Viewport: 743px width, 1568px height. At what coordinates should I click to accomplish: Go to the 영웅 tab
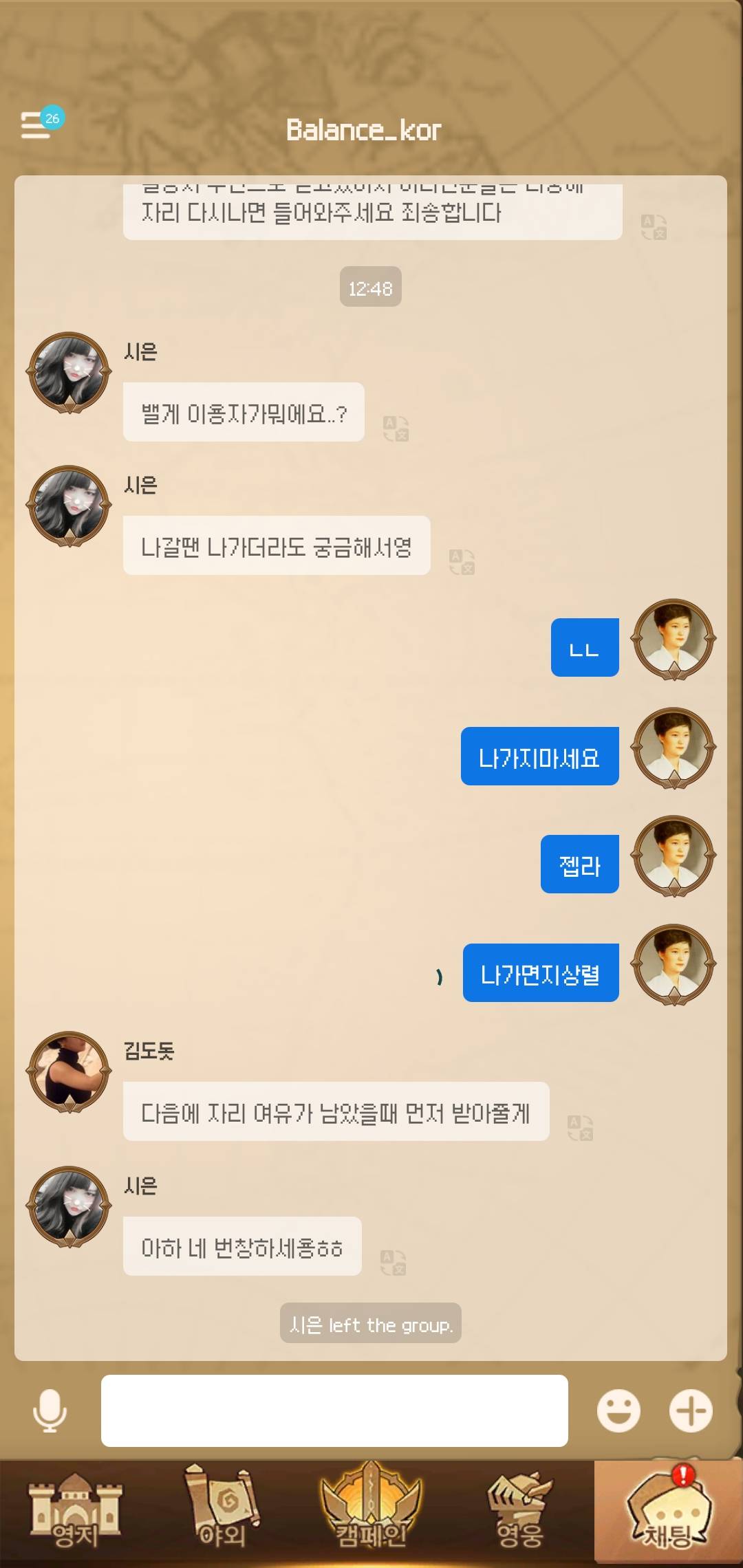click(520, 1512)
